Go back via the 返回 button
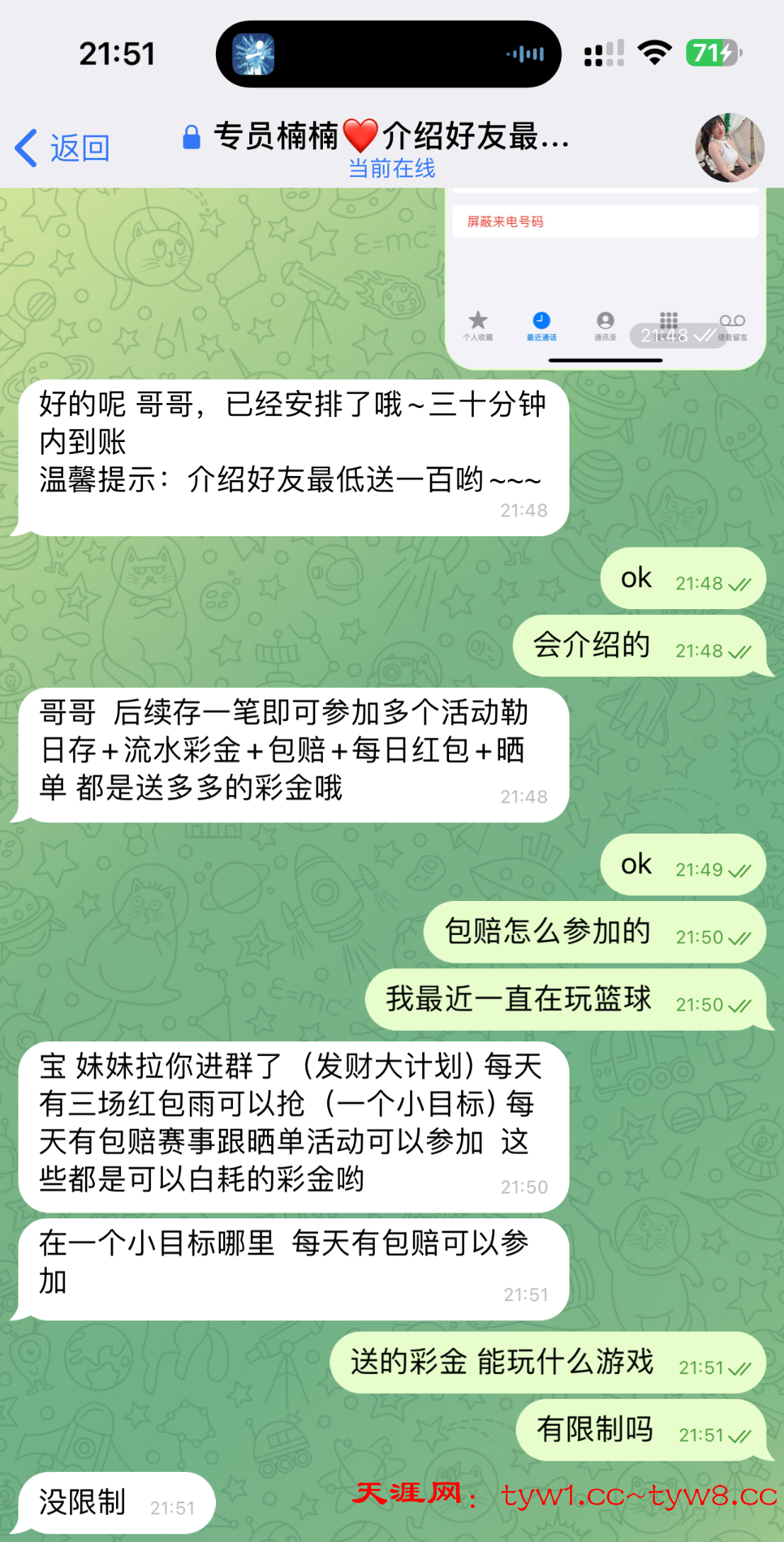This screenshot has height=1542, width=784. pos(62,148)
